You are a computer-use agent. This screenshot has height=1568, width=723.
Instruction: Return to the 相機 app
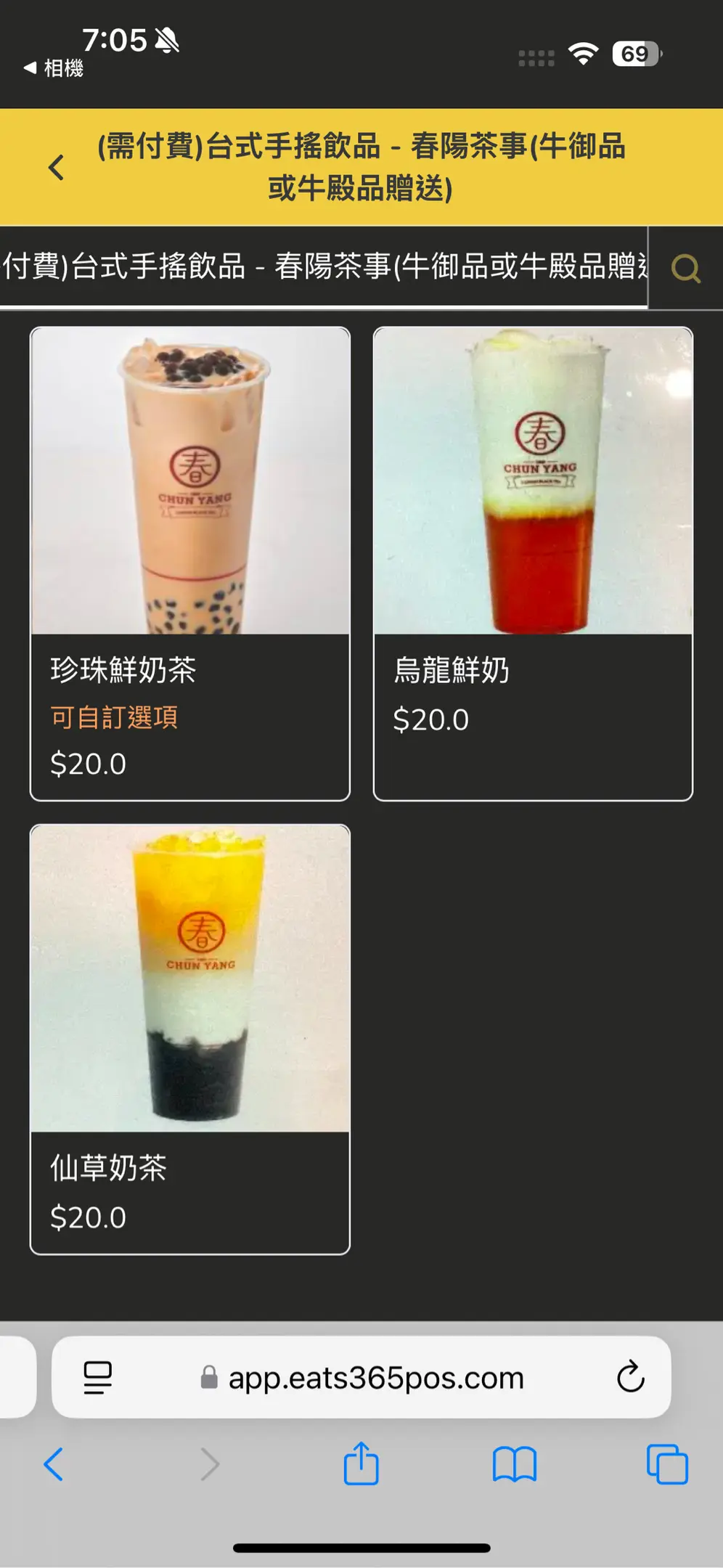point(54,68)
